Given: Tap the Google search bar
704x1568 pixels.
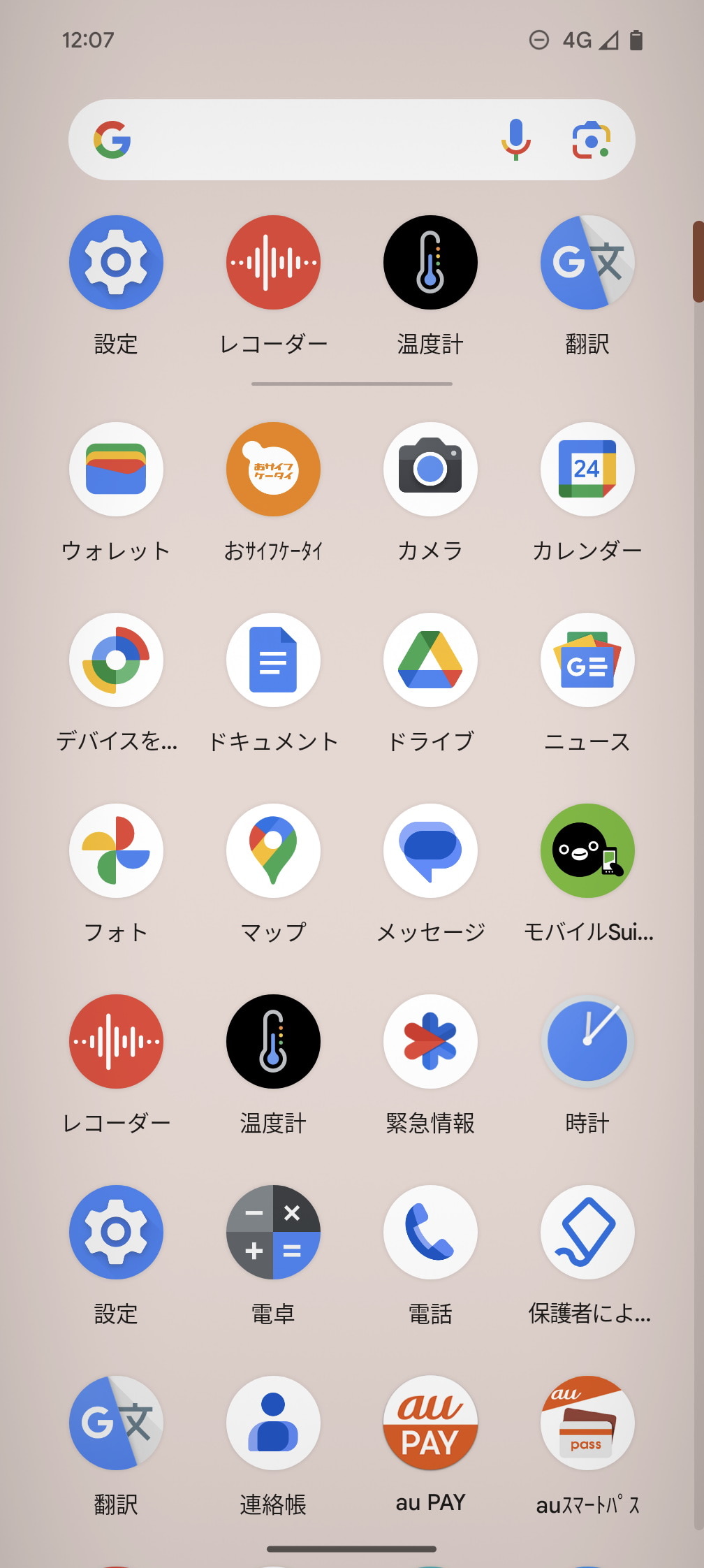Looking at the screenshot, I should [x=293, y=138].
